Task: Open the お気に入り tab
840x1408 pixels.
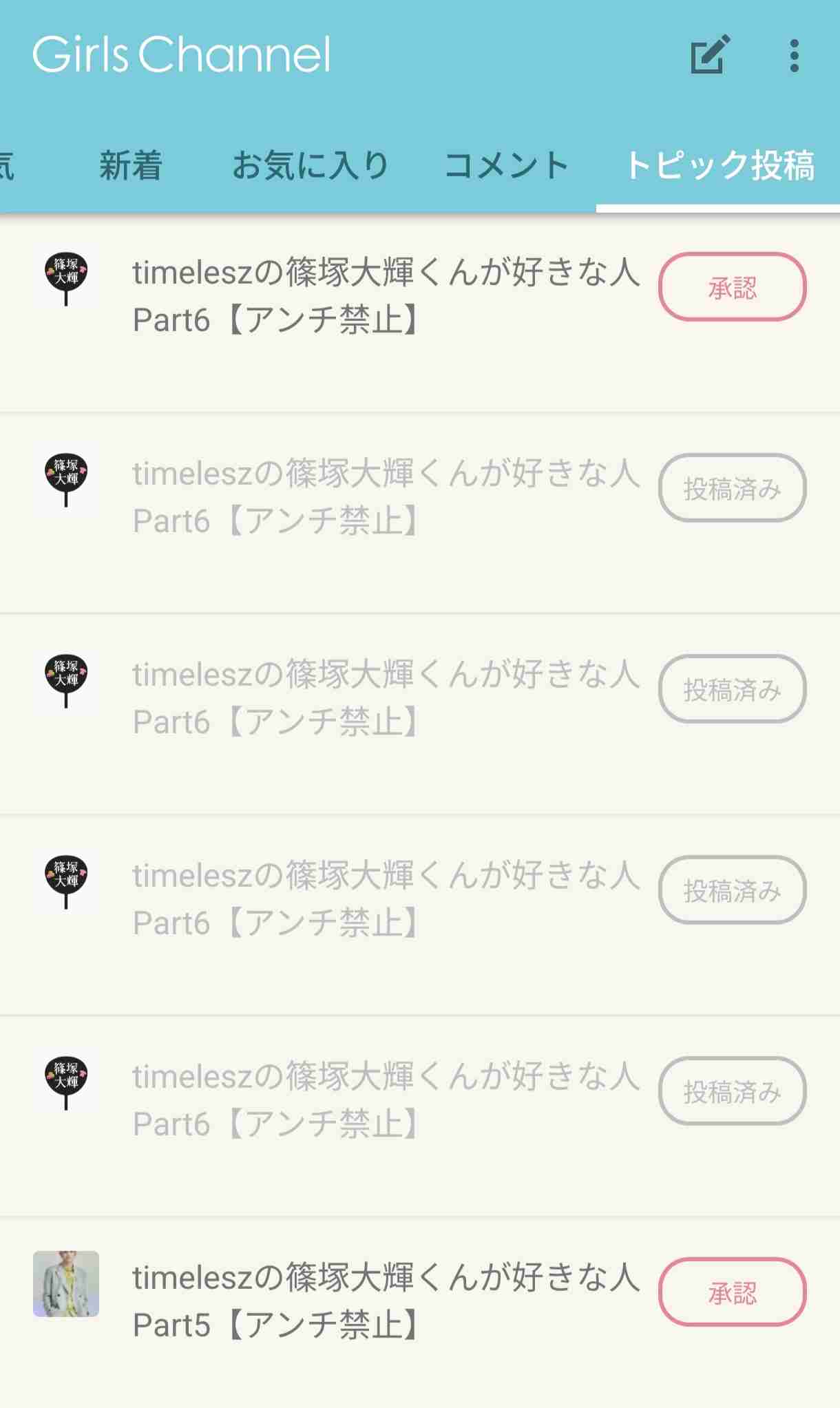Action: 310,165
